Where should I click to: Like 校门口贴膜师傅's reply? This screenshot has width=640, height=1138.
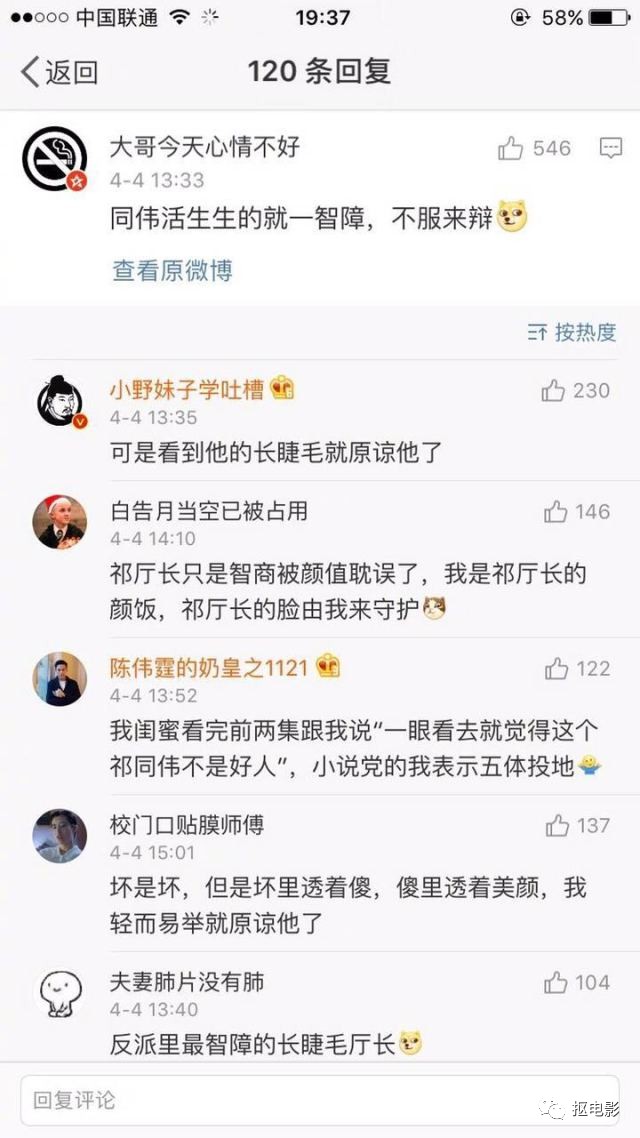tap(557, 826)
